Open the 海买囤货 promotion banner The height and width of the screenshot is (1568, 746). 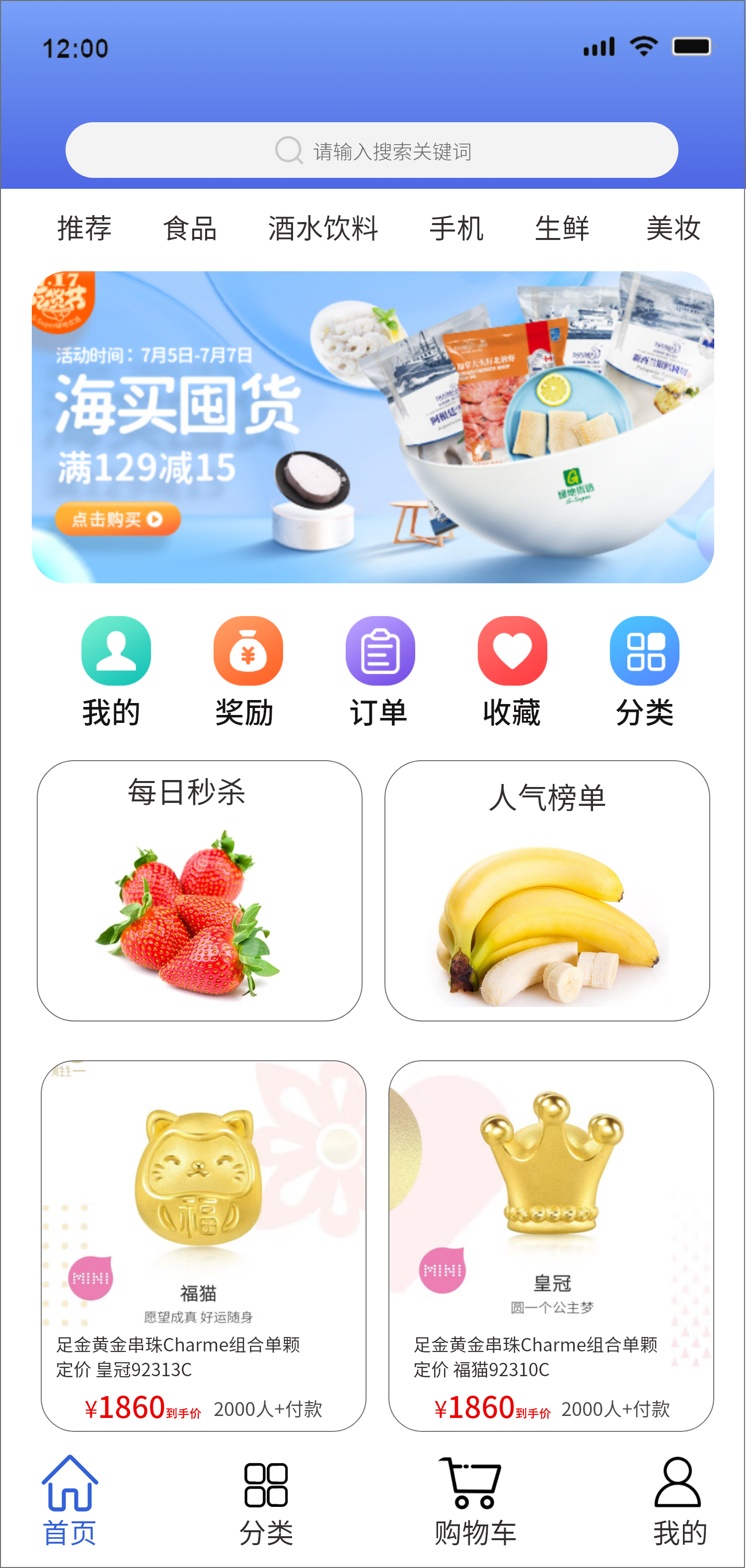(373, 427)
